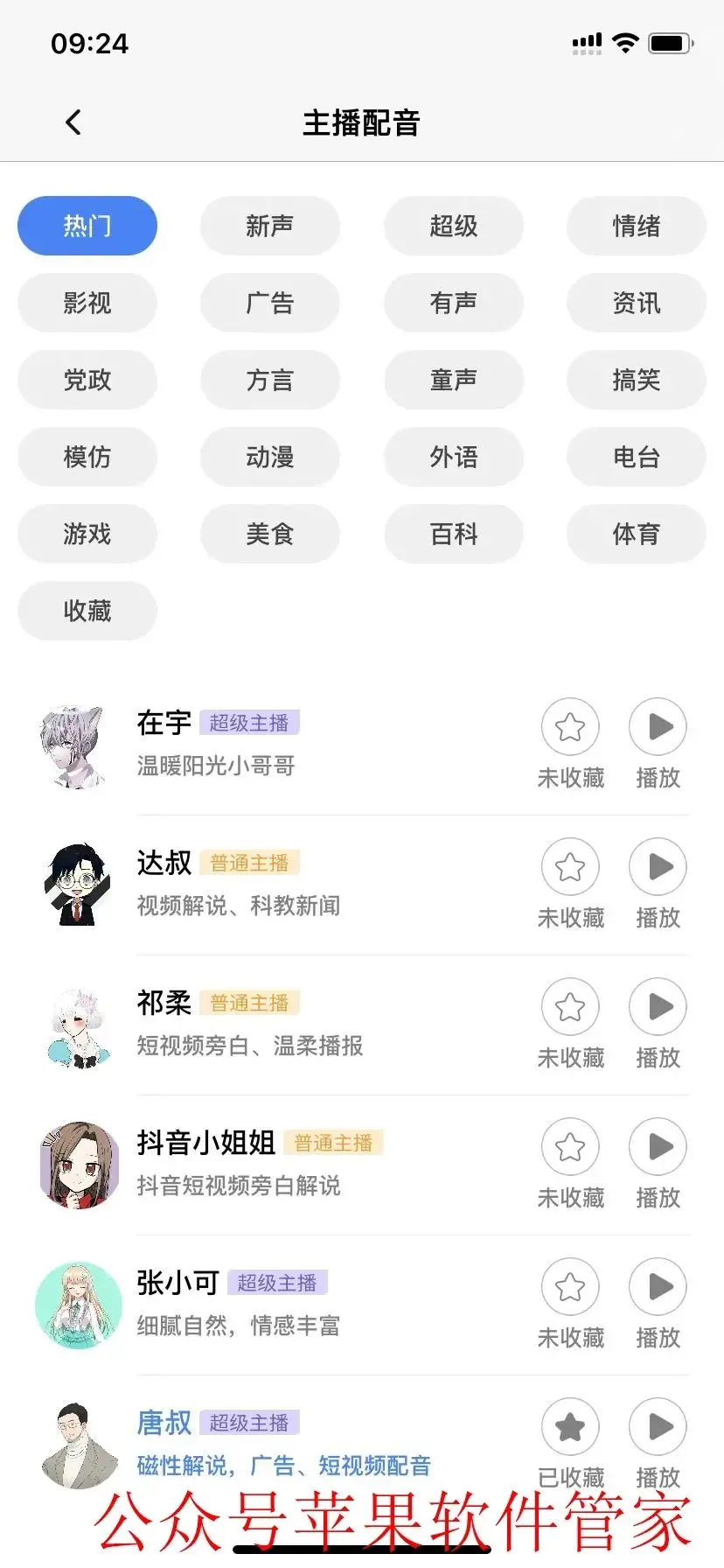The width and height of the screenshot is (724, 1568).
Task: Play 在宇's voice sample
Action: pyautogui.click(x=658, y=726)
